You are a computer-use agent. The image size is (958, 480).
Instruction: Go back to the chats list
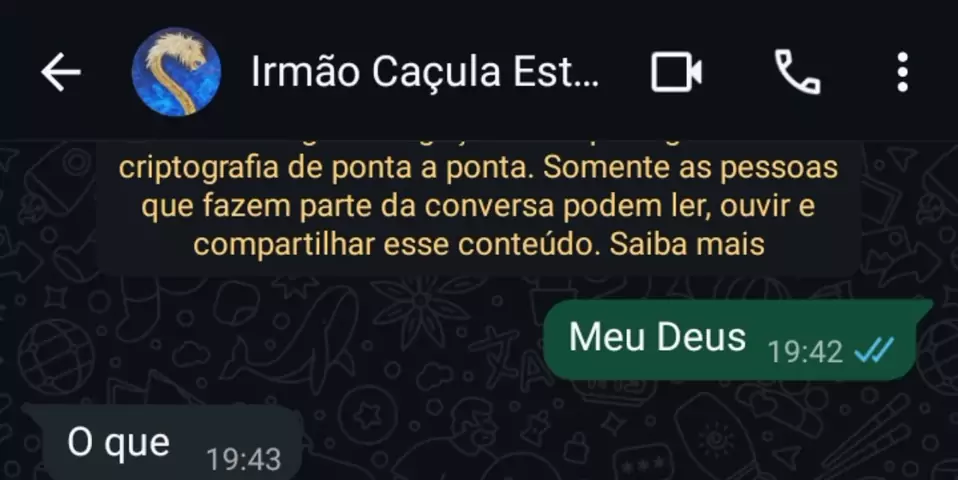(x=60, y=72)
